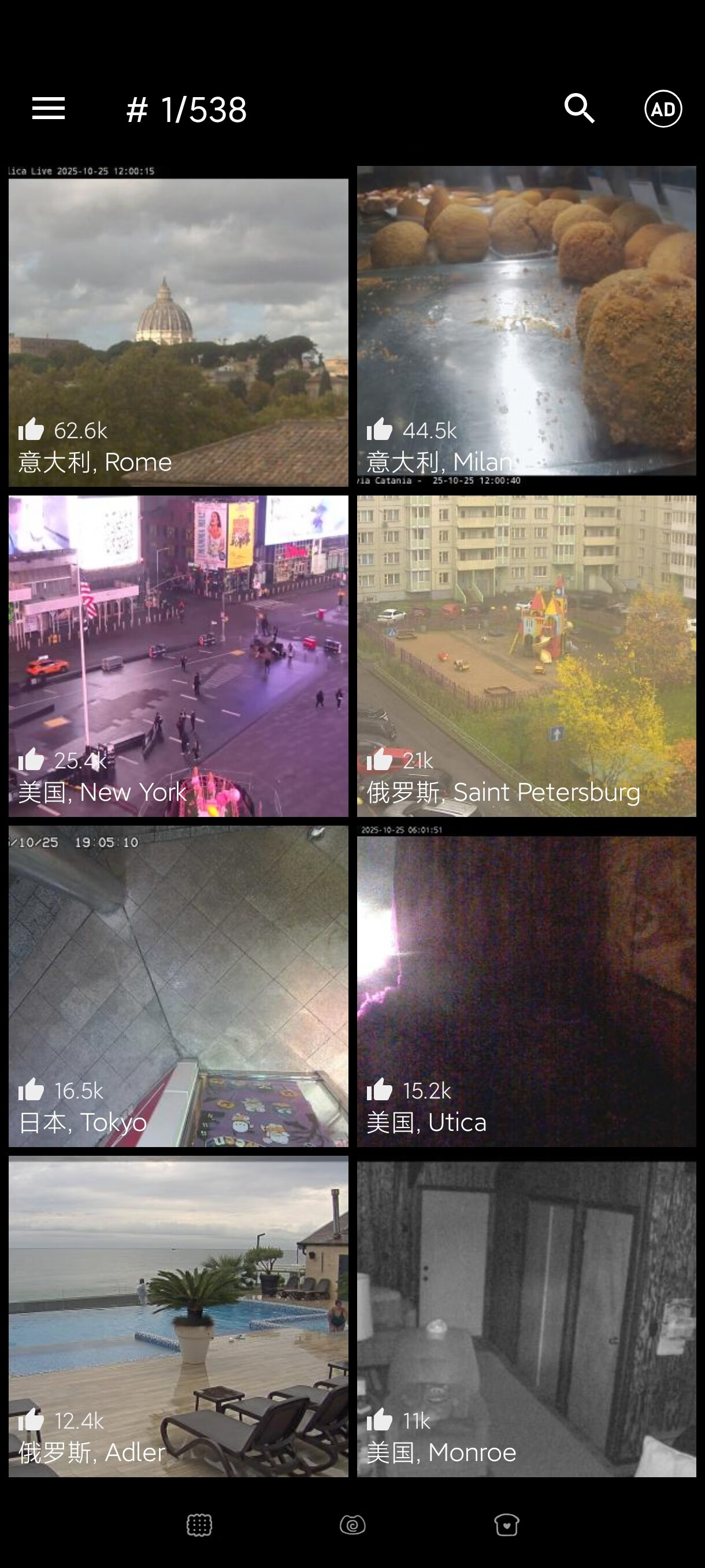The height and width of the screenshot is (1568, 705).
Task: Open the Rome camera feed
Action: point(178,326)
